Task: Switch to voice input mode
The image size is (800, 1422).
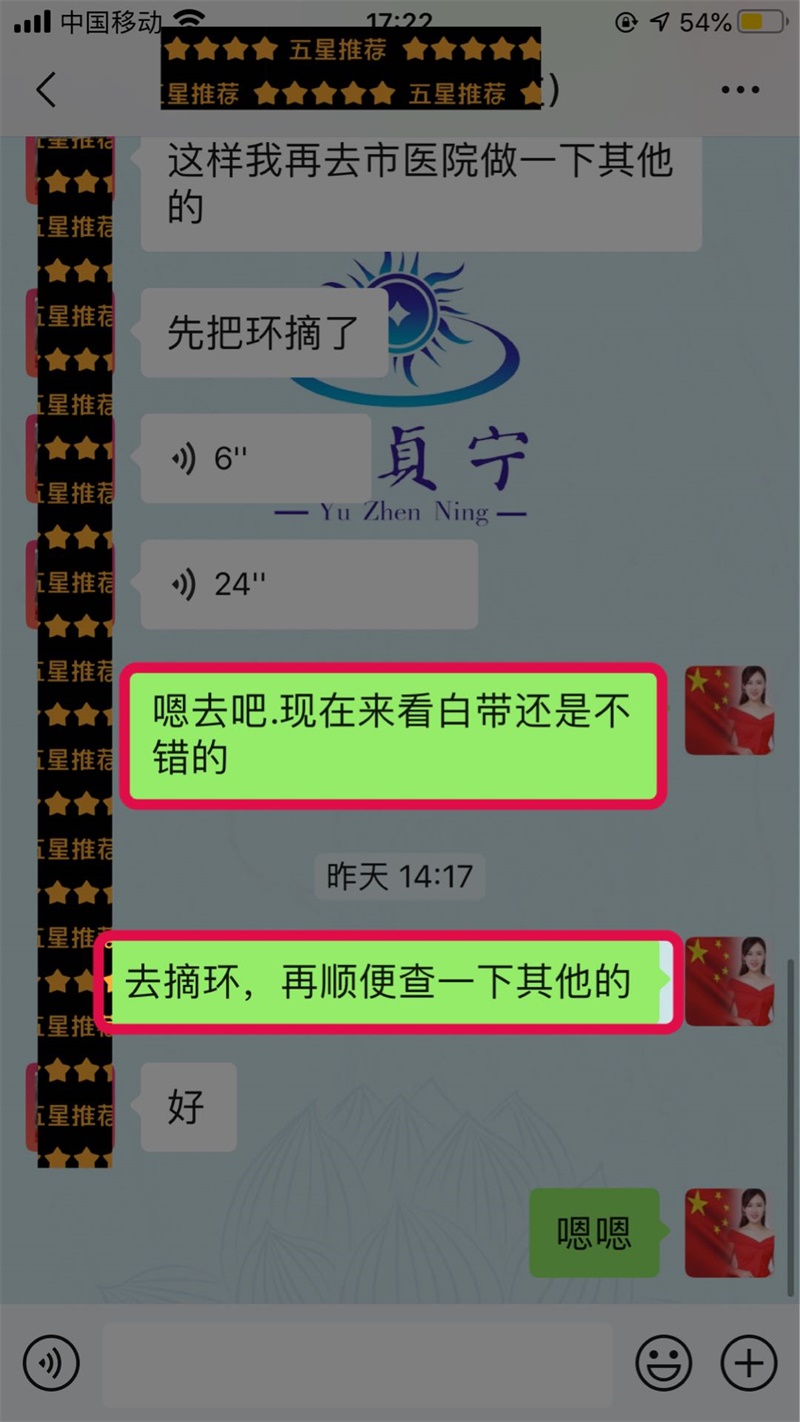Action: pyautogui.click(x=51, y=1363)
